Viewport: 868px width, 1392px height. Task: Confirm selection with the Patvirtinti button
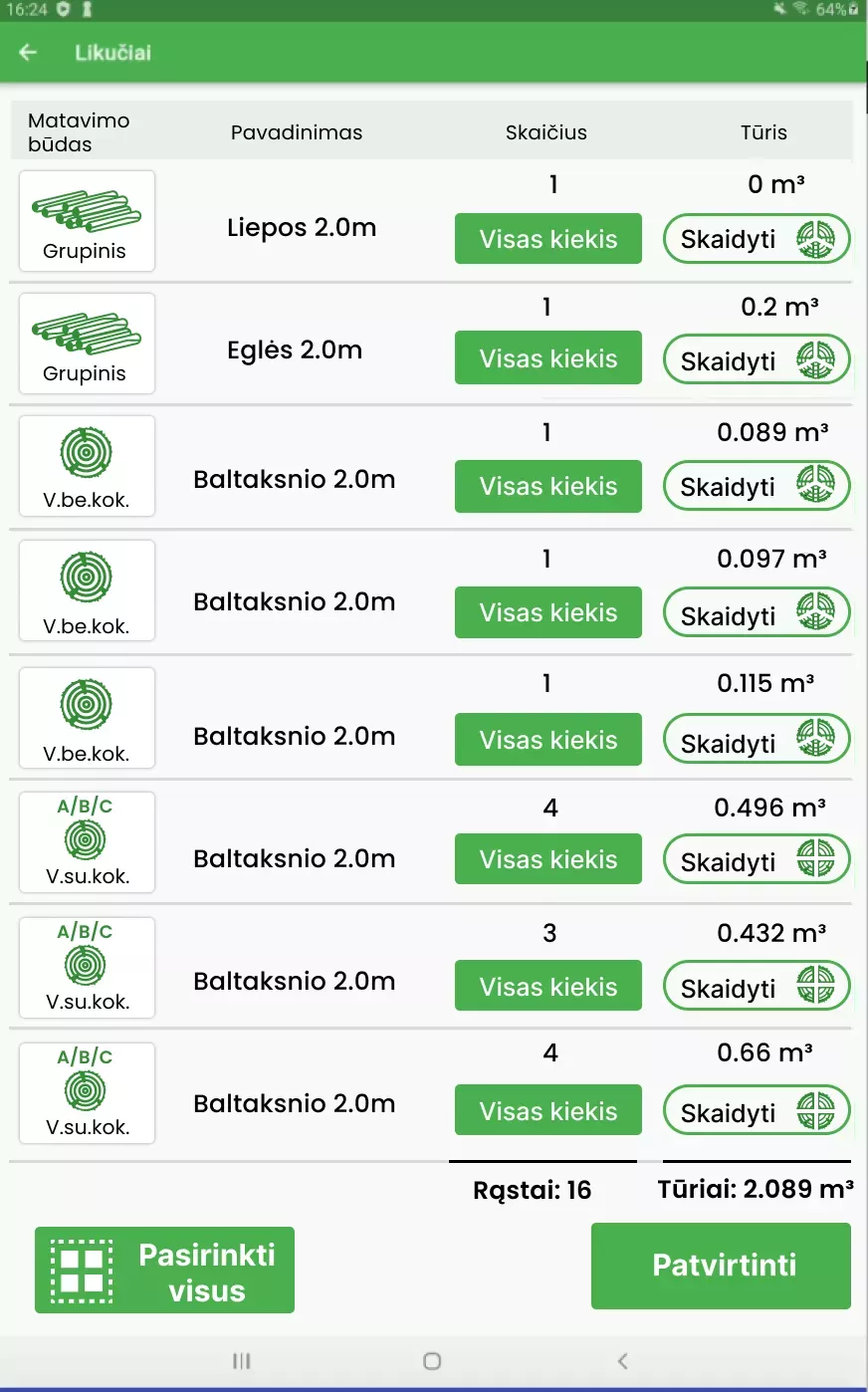tap(721, 1266)
